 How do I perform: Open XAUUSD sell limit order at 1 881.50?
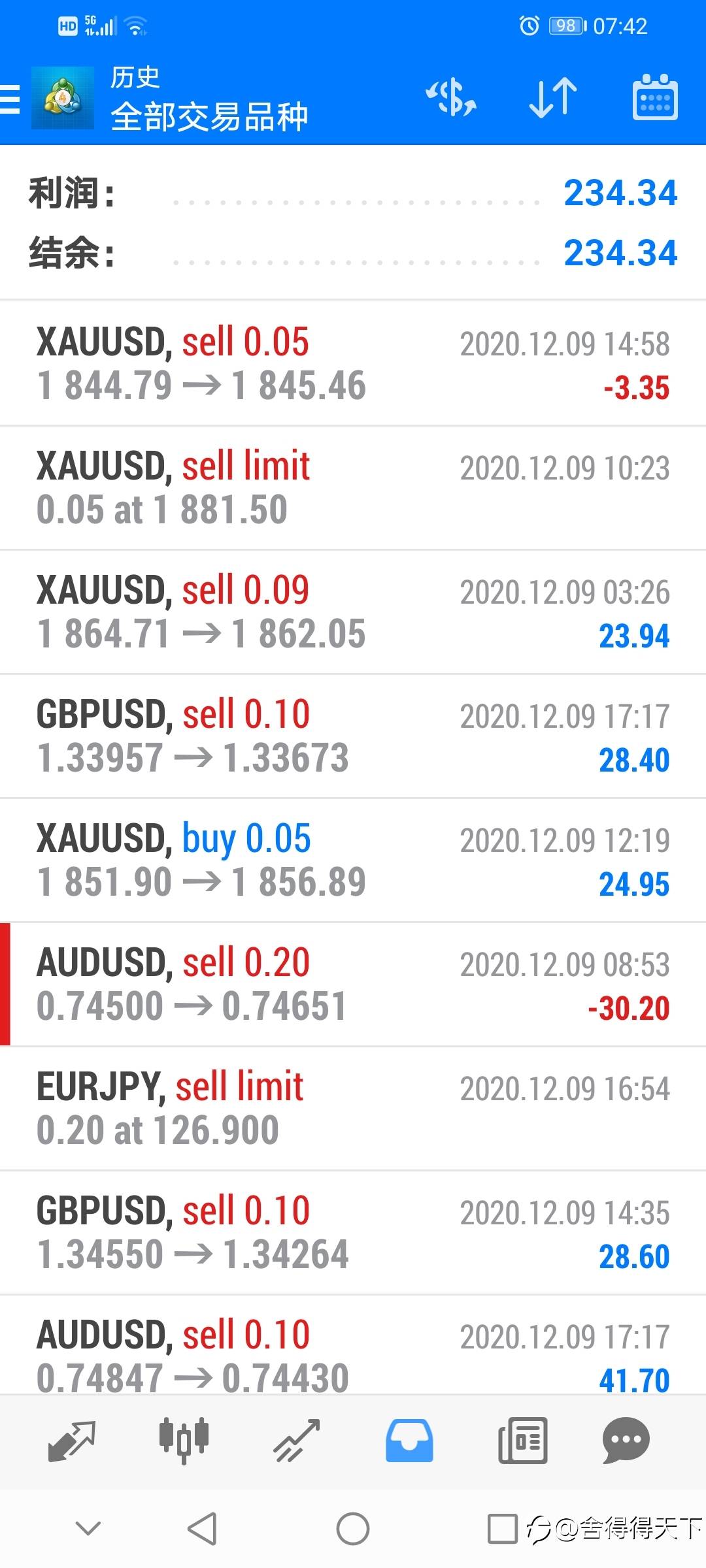coord(353,488)
